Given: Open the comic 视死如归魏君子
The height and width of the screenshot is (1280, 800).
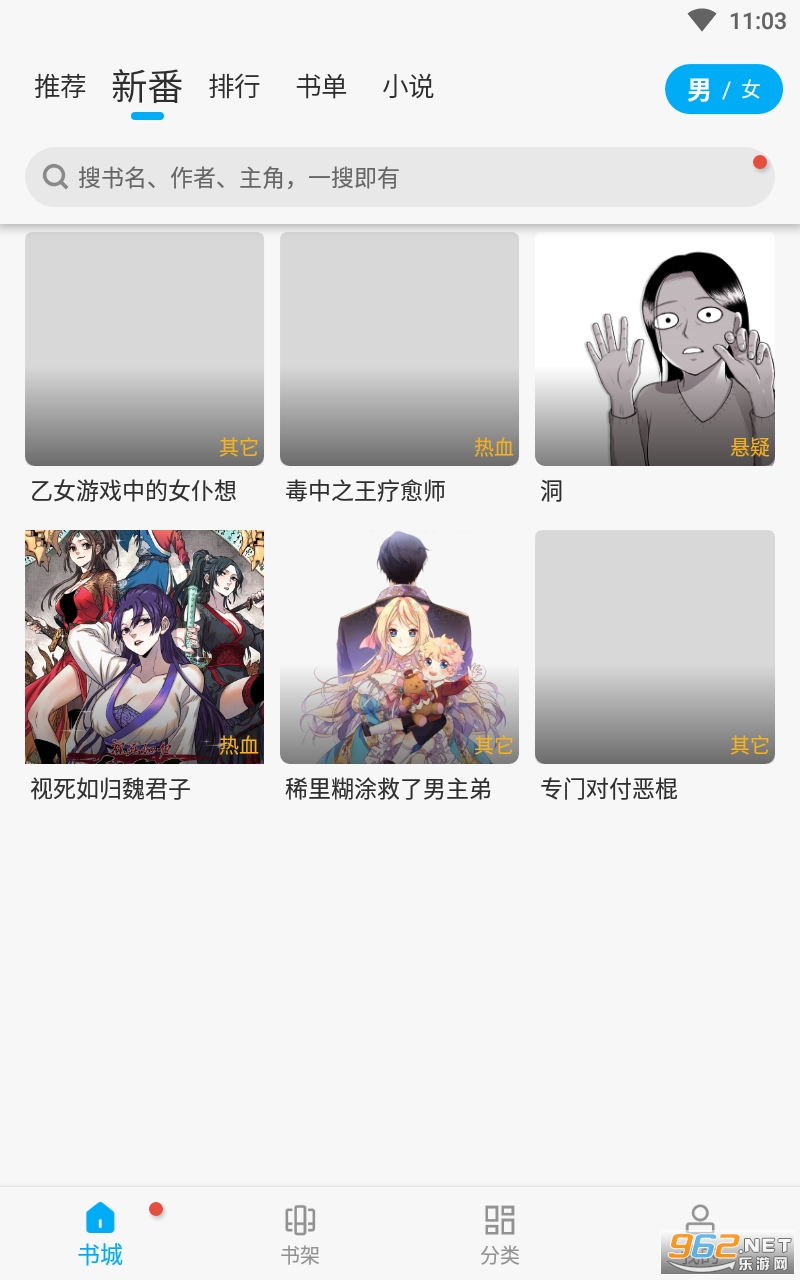Looking at the screenshot, I should pyautogui.click(x=144, y=647).
